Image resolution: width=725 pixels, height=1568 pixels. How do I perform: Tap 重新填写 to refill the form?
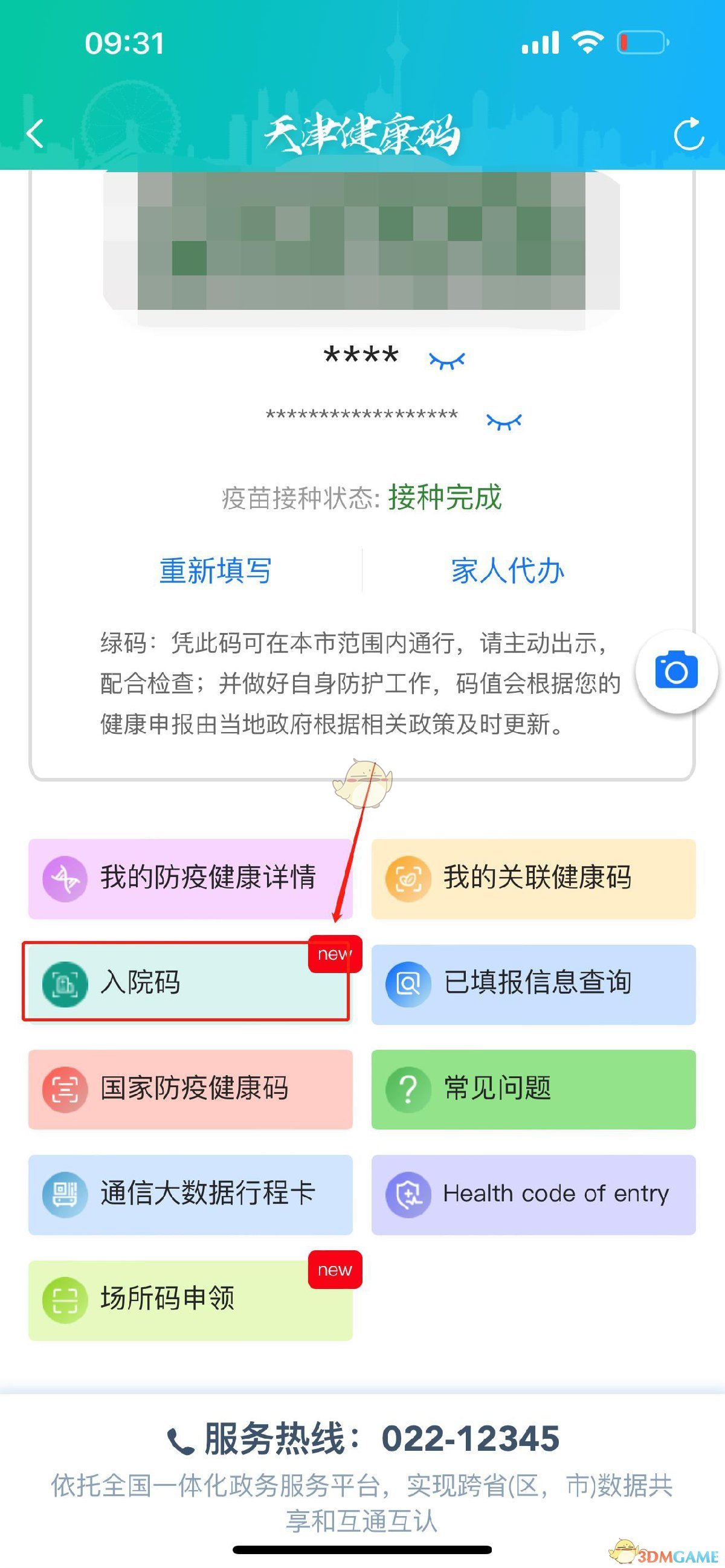click(x=216, y=571)
